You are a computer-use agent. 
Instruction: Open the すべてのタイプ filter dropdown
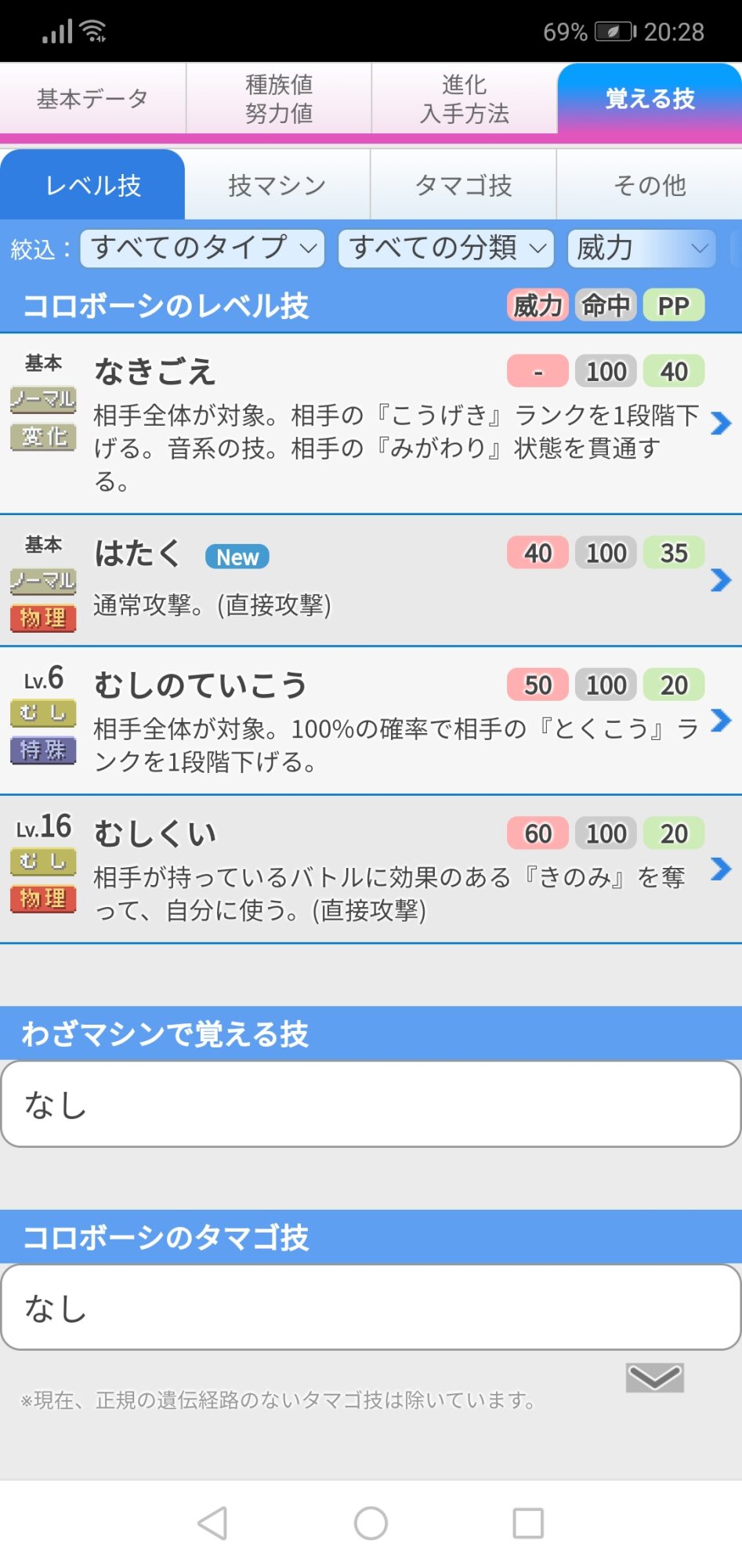tap(202, 249)
